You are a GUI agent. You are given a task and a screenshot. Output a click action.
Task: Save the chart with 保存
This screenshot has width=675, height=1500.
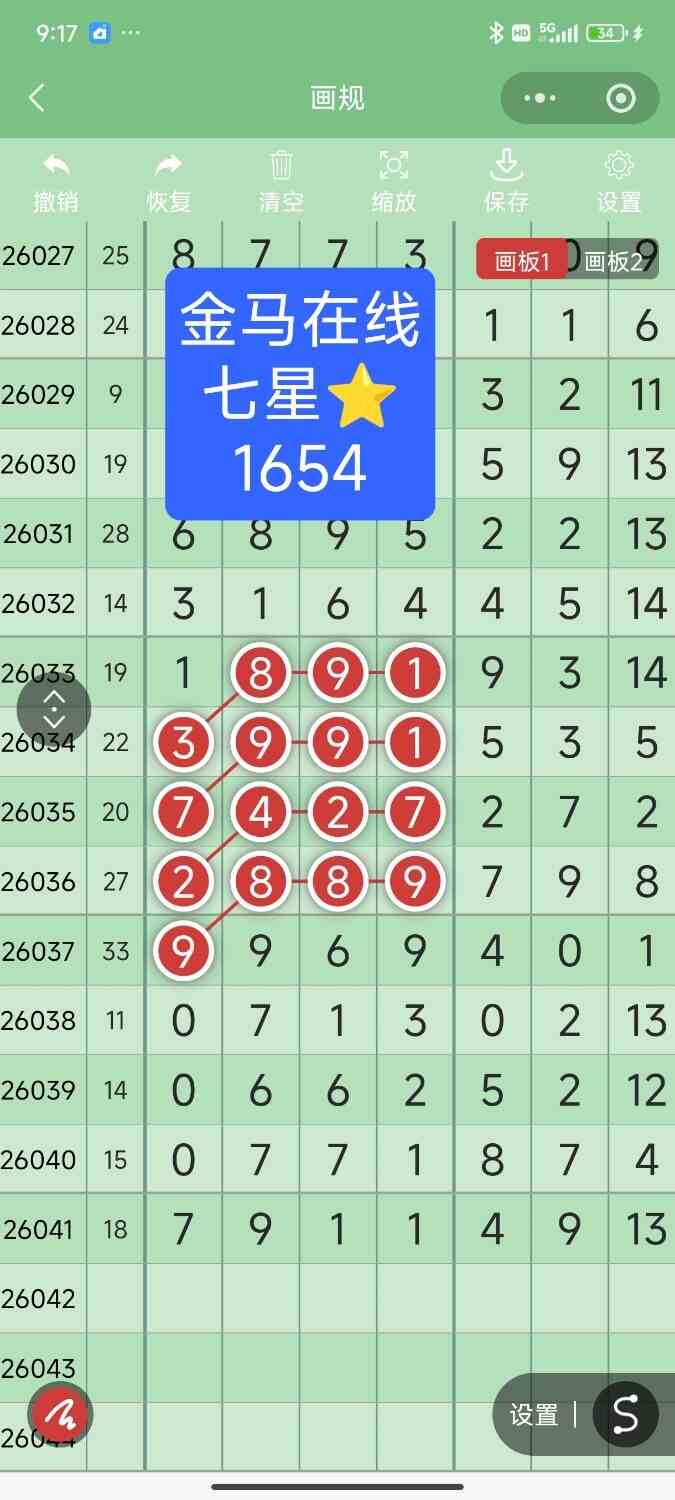click(506, 182)
